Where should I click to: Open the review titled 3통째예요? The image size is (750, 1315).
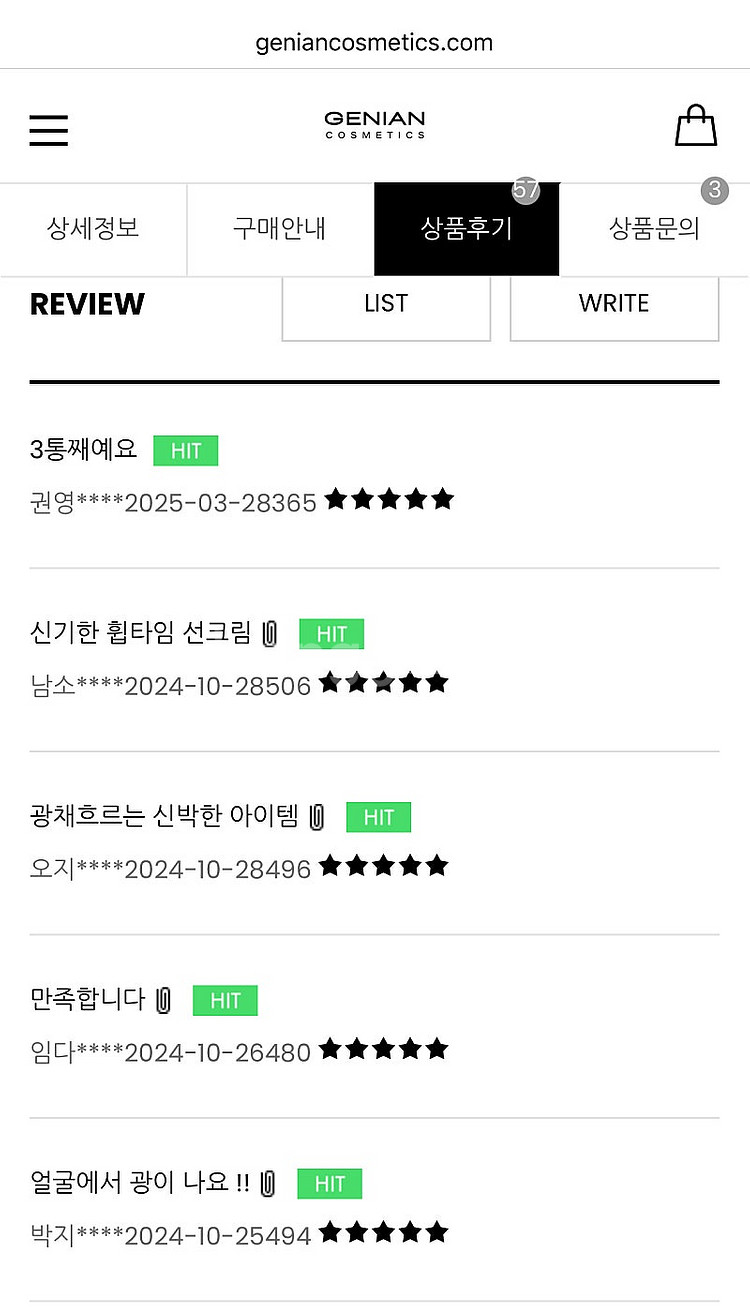83,451
